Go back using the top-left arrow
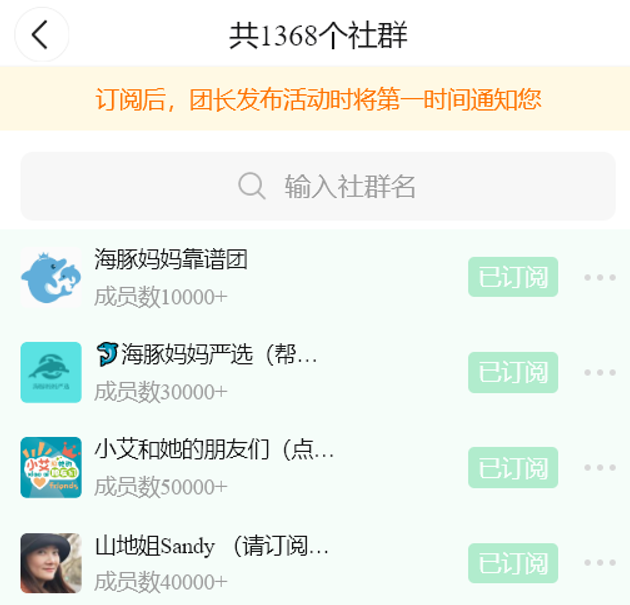 [x=41, y=35]
